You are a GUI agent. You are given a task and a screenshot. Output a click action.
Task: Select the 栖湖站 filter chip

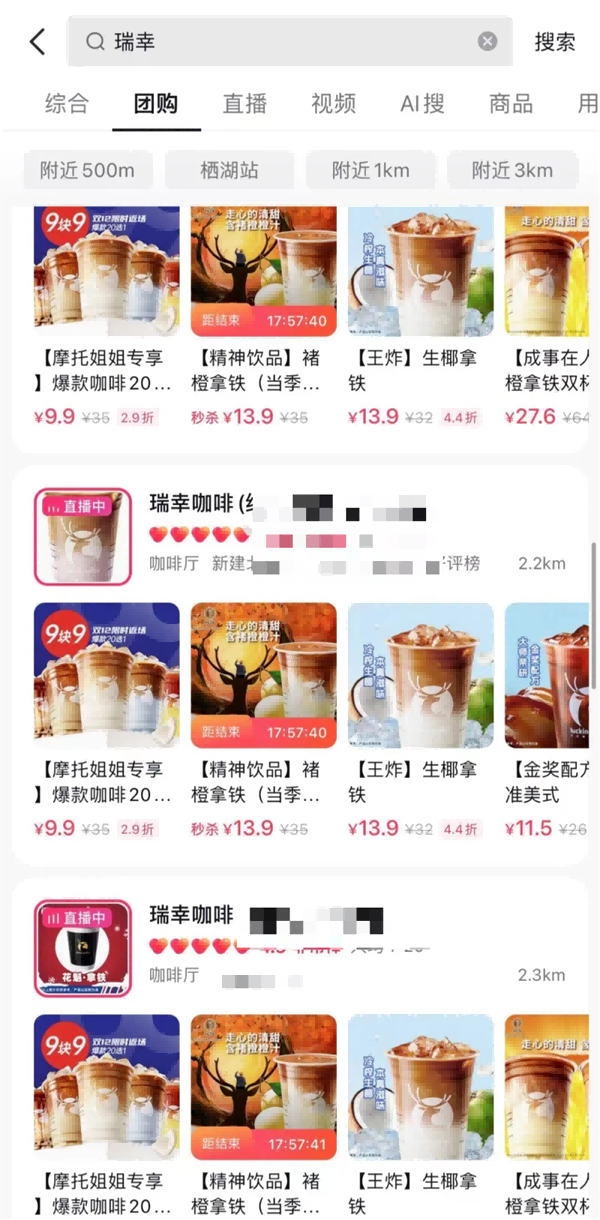(x=229, y=170)
